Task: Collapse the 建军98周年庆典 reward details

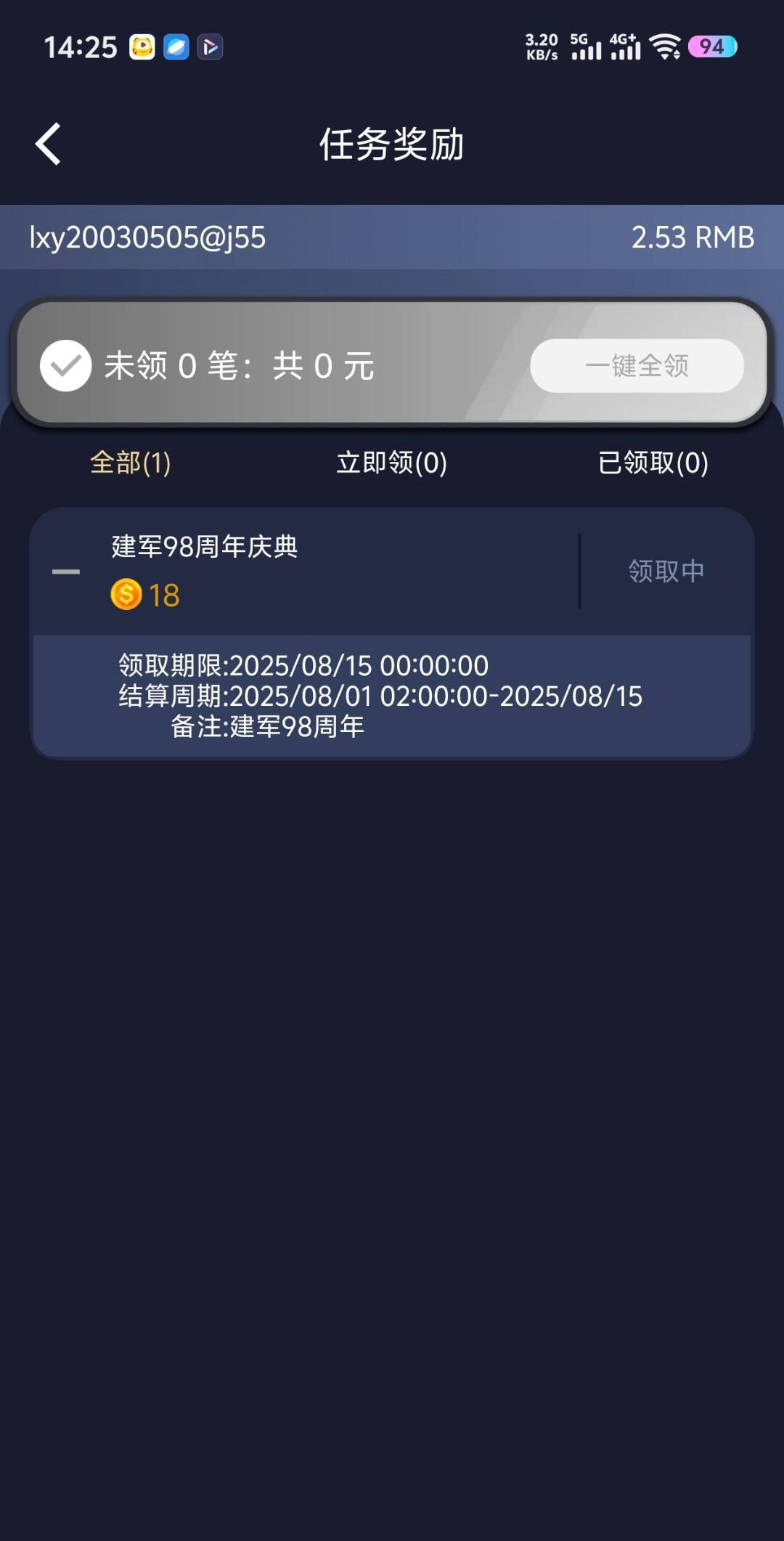Action: pos(66,572)
